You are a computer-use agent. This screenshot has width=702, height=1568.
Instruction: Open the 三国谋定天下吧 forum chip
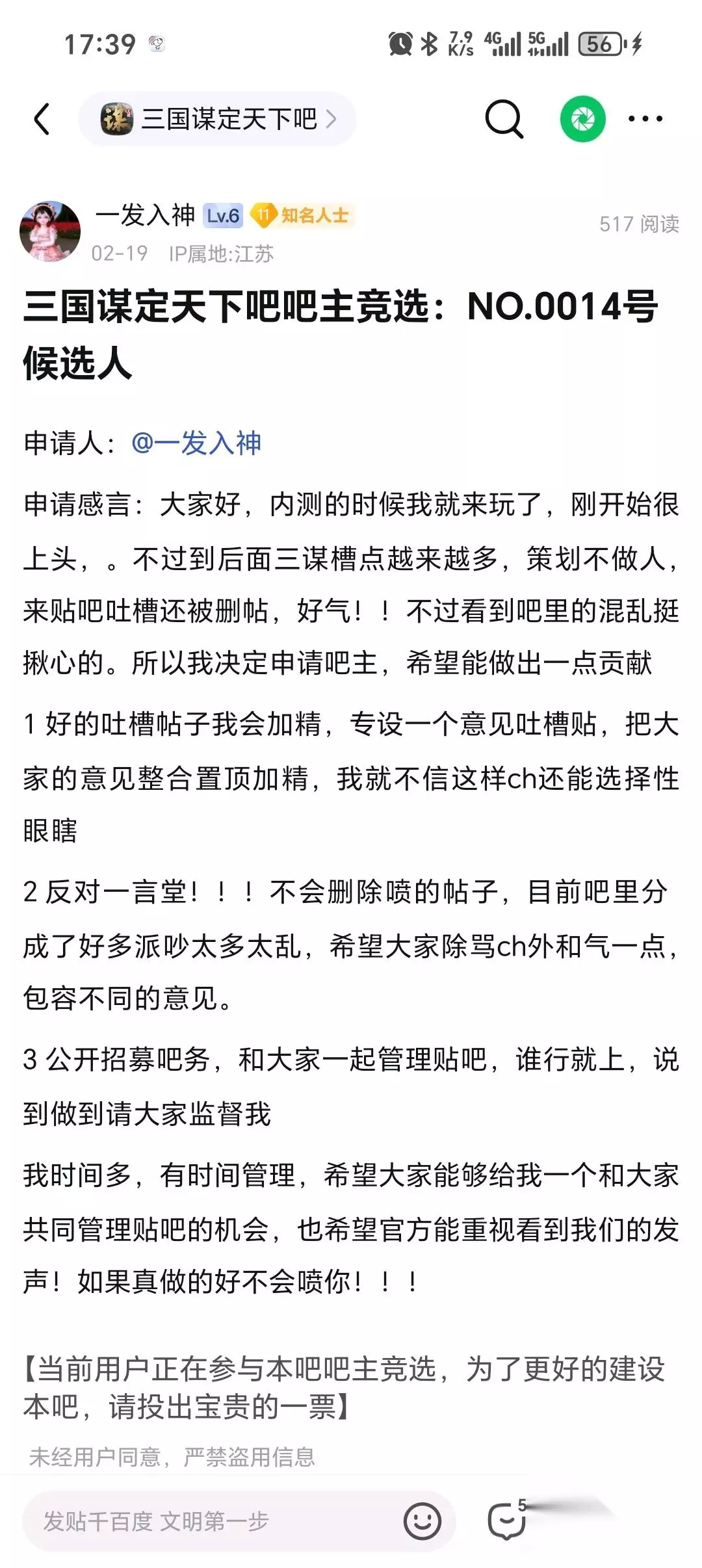[217, 119]
